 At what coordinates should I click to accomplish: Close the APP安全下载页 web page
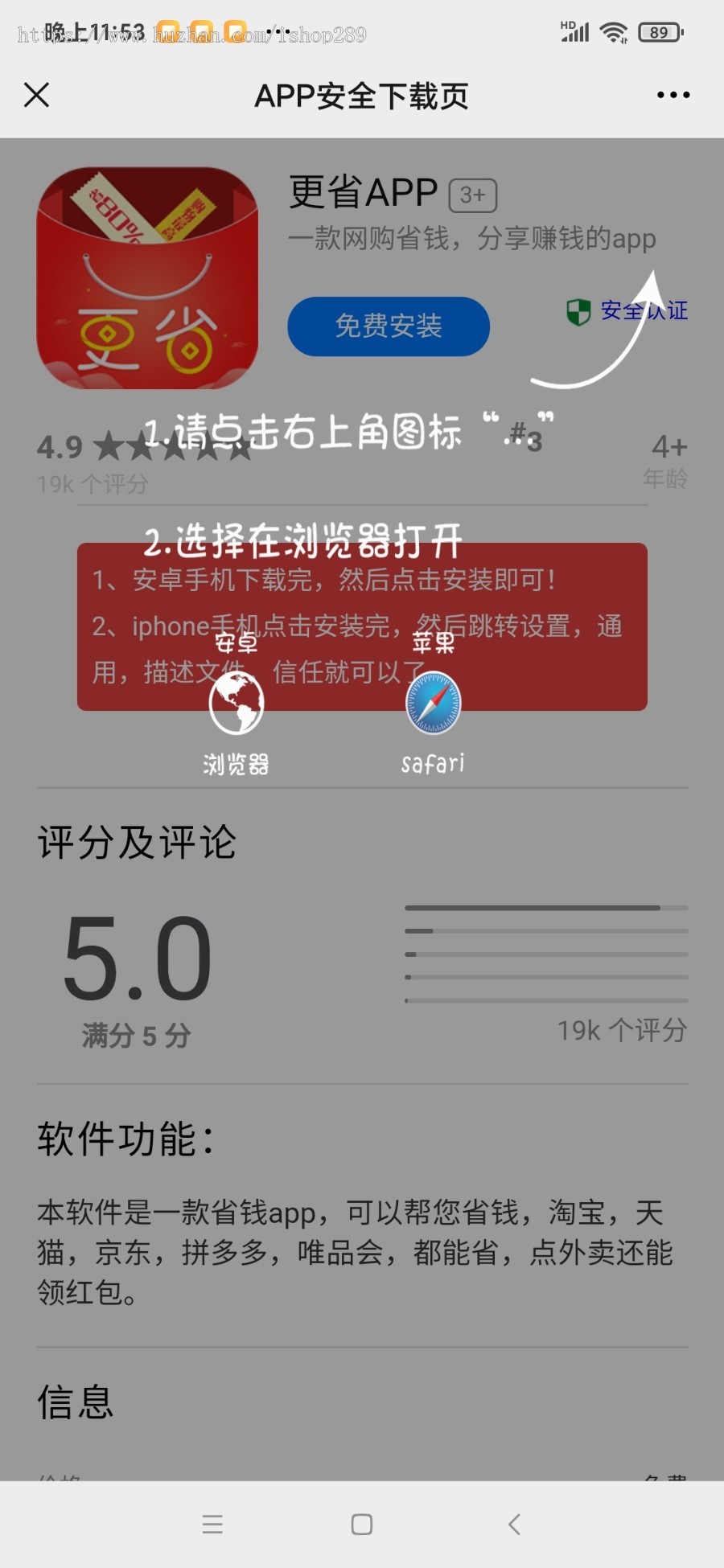click(37, 95)
